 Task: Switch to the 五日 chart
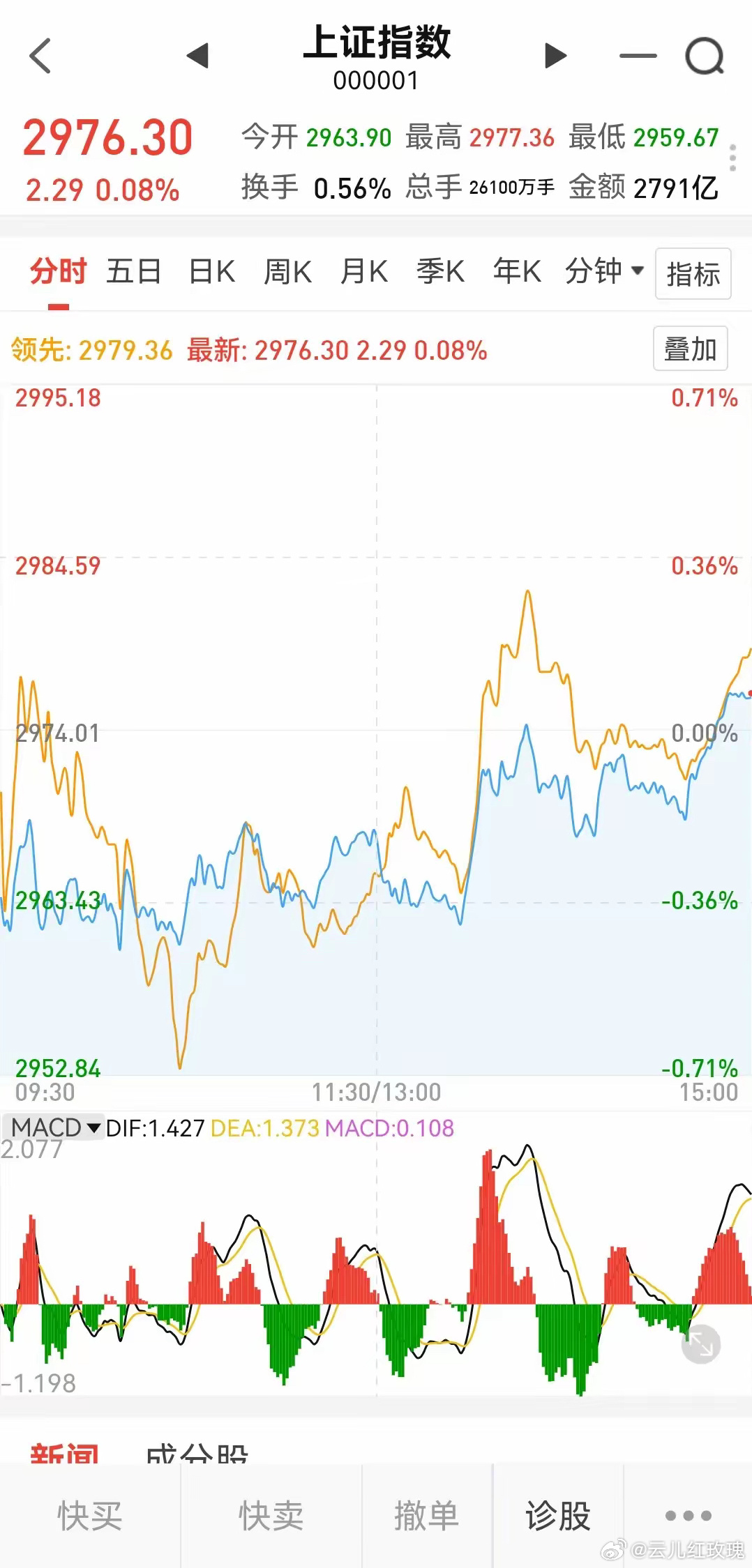coord(134,272)
